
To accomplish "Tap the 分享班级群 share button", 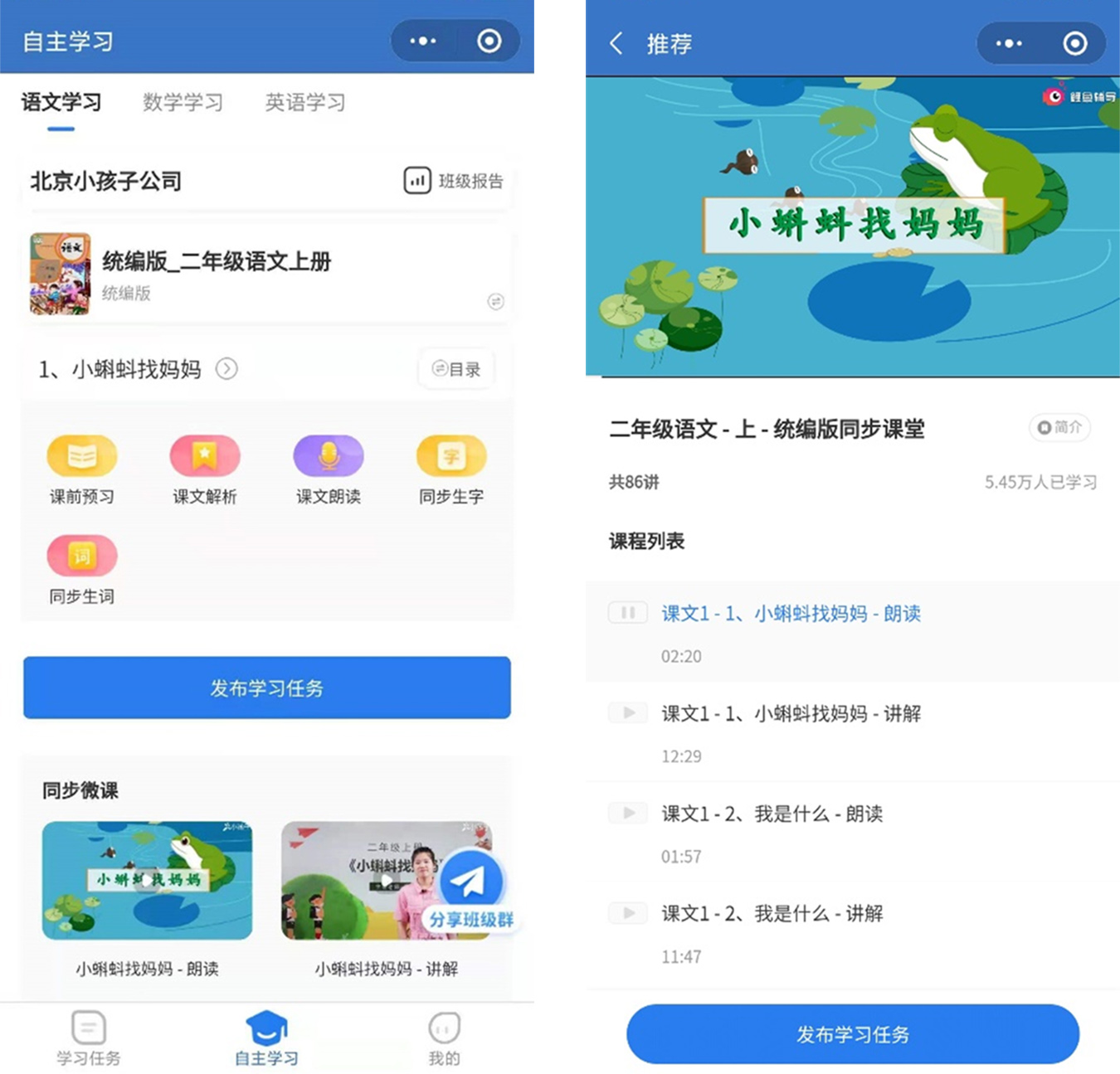I will [x=470, y=892].
